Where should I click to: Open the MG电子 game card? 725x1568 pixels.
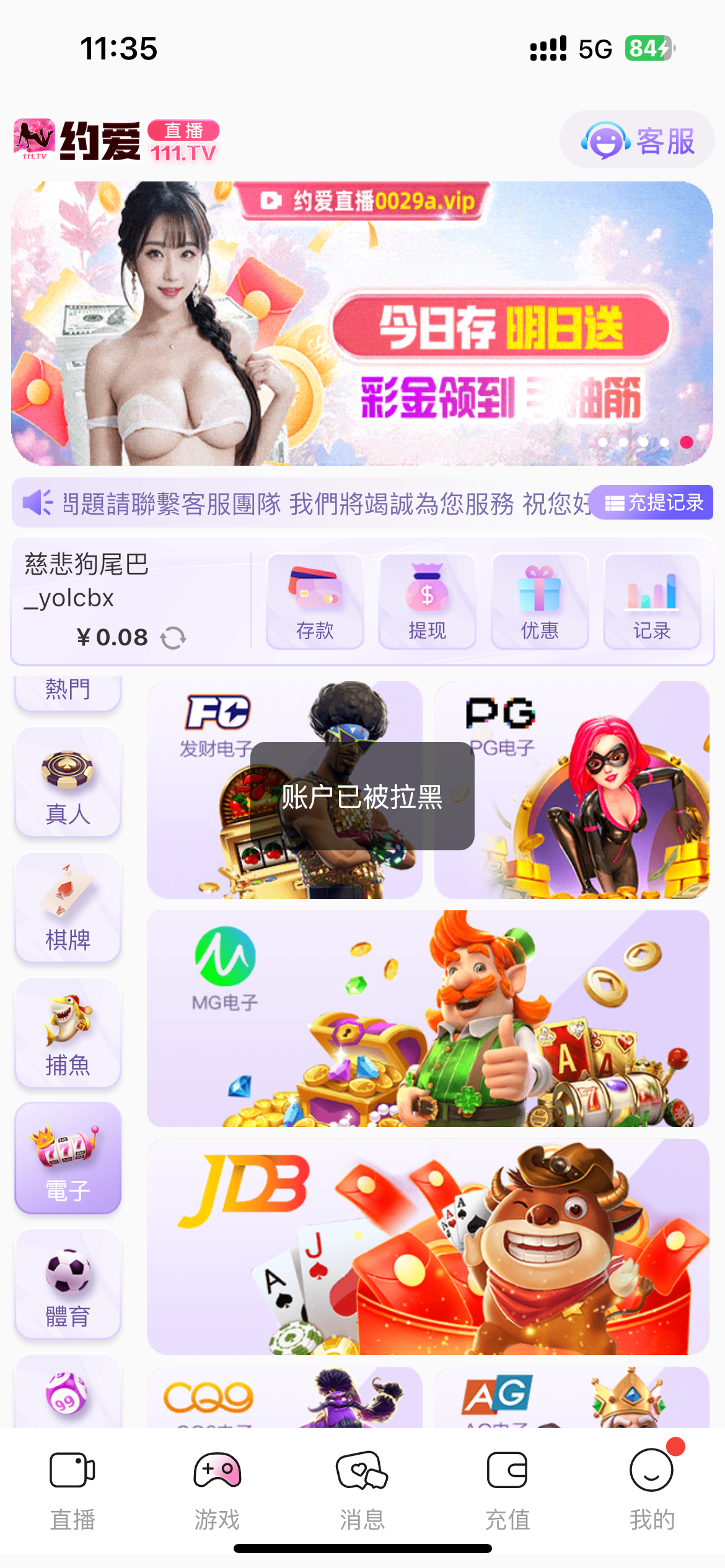click(428, 1018)
